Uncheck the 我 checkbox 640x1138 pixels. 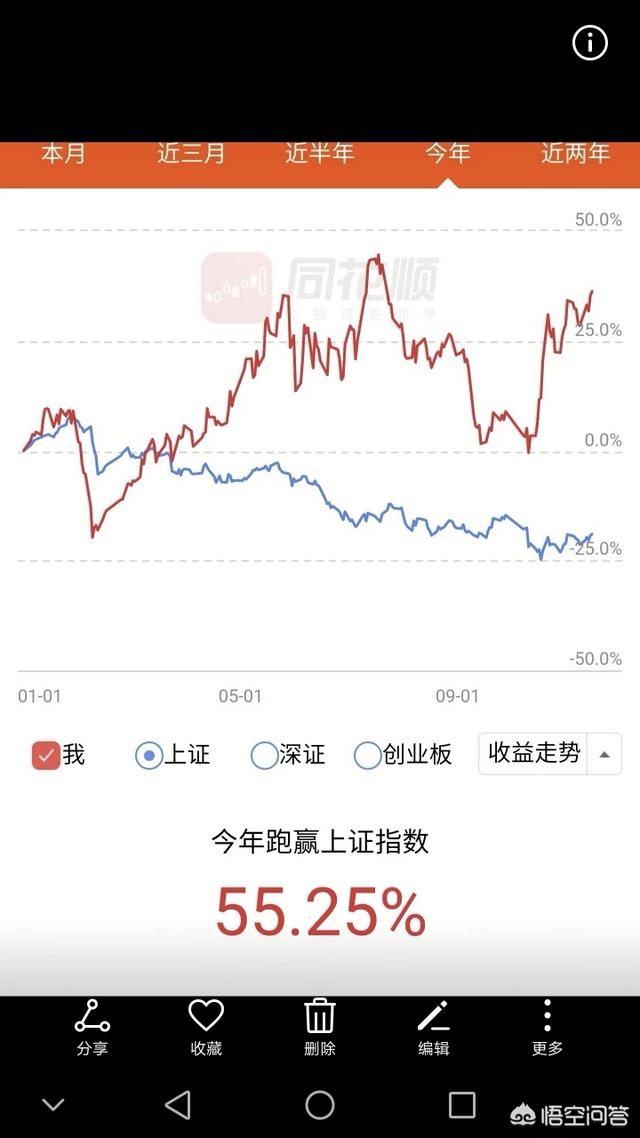point(46,755)
